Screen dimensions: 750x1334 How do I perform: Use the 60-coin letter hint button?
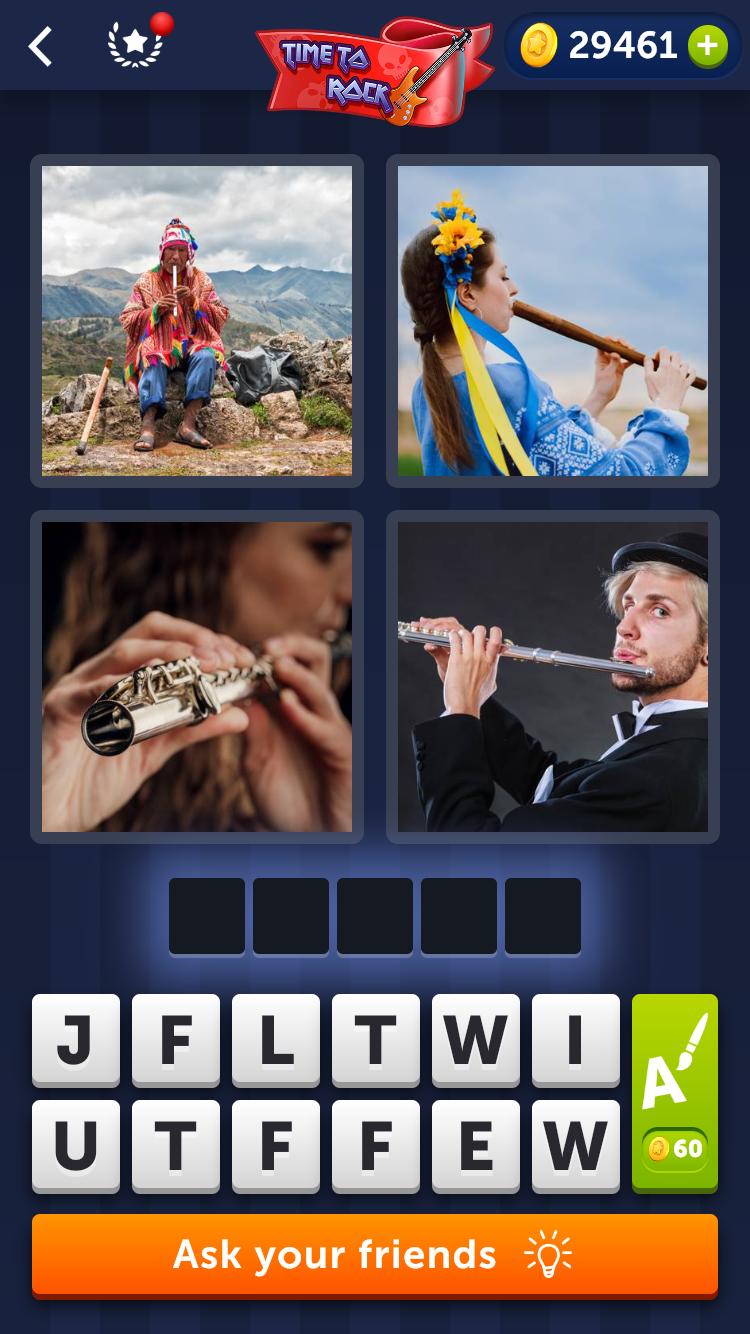pos(675,1092)
